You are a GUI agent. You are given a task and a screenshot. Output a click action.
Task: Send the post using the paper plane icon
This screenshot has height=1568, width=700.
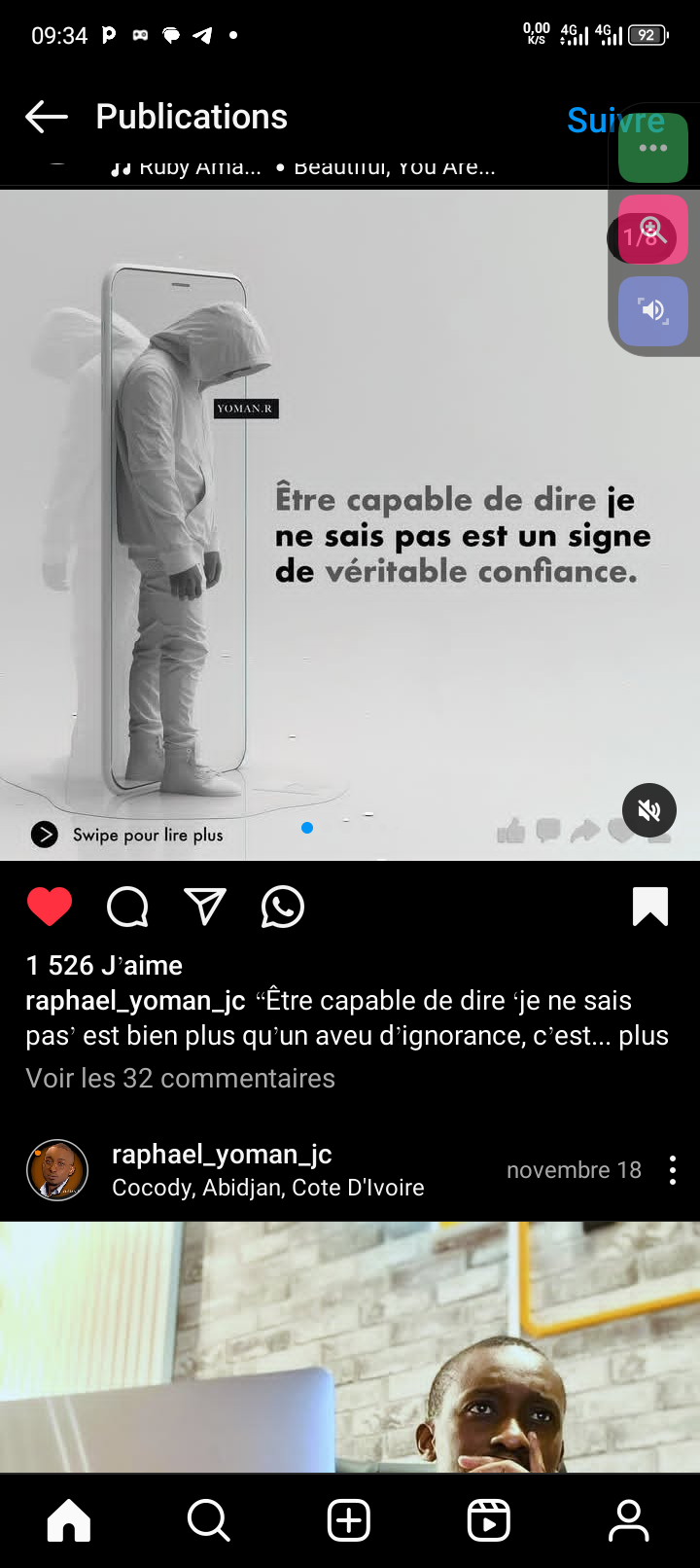pyautogui.click(x=205, y=908)
